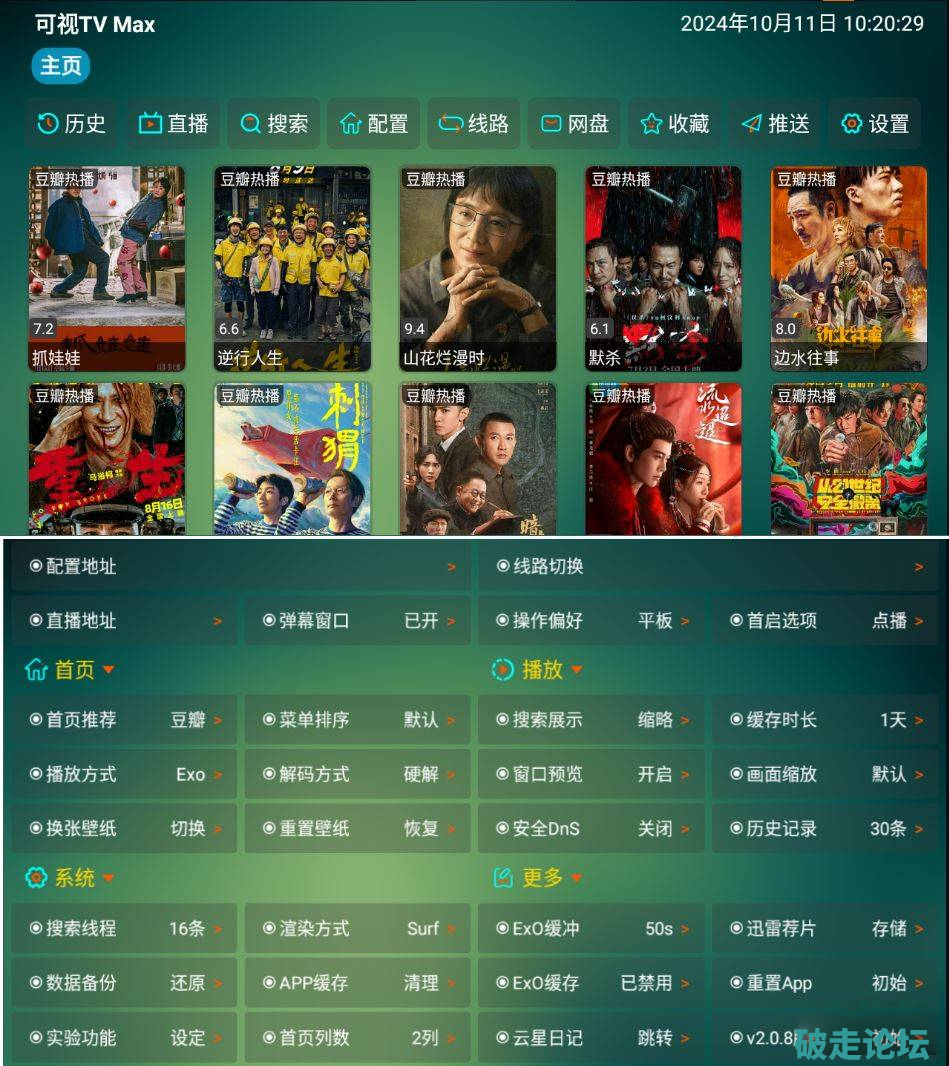
Task: Open the movie 边水往事
Action: tap(849, 268)
